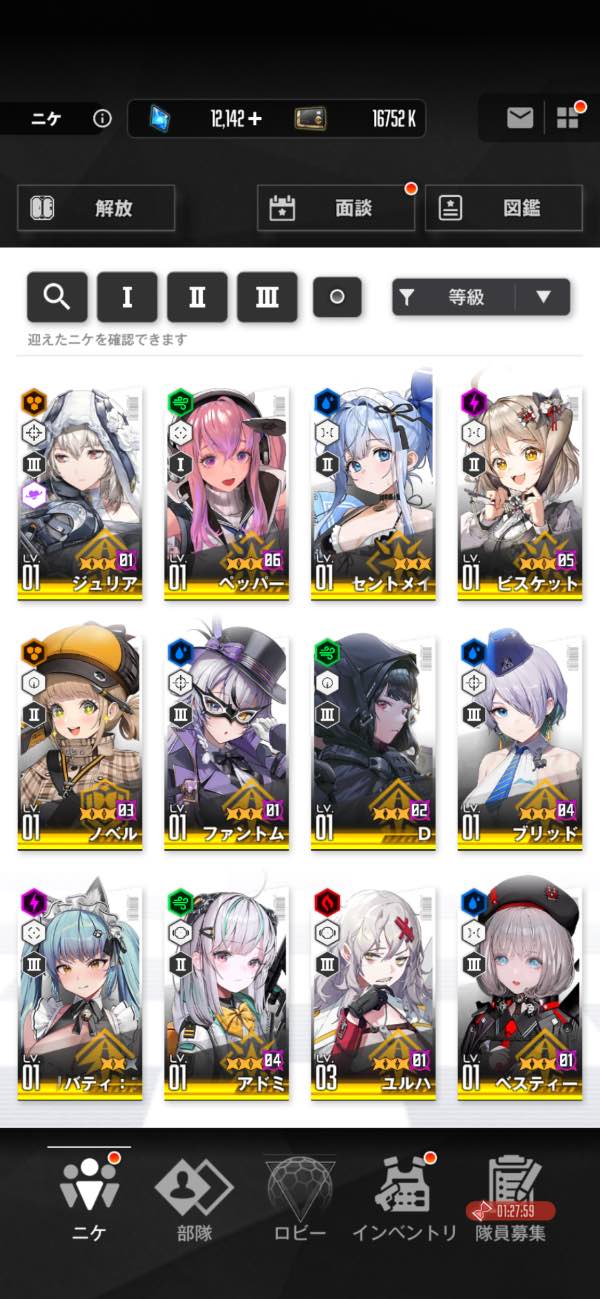600x1299 pixels.
Task: Open ジュリア character card
Action: pos(80,492)
